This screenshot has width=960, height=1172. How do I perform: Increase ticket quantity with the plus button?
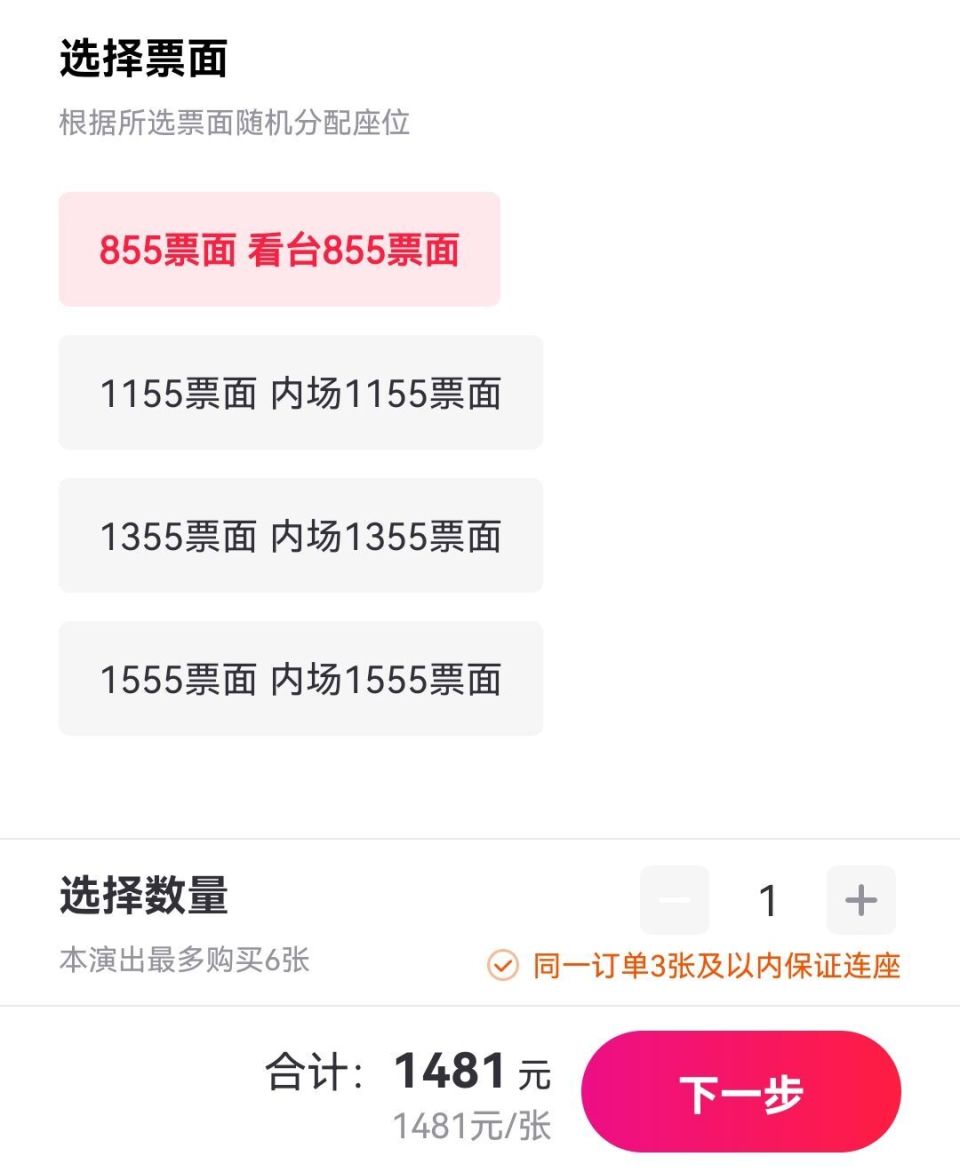pyautogui.click(x=861, y=899)
